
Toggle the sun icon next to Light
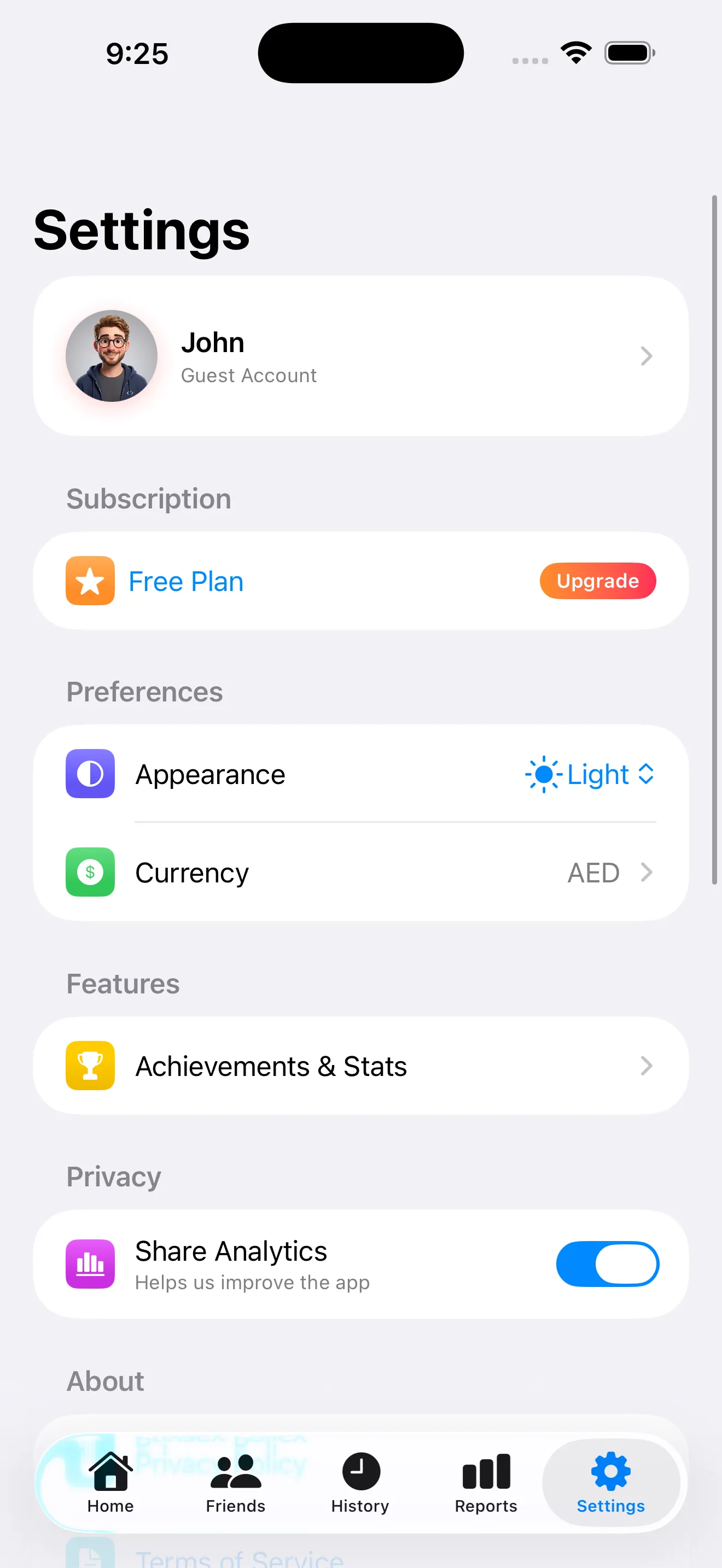tap(544, 774)
